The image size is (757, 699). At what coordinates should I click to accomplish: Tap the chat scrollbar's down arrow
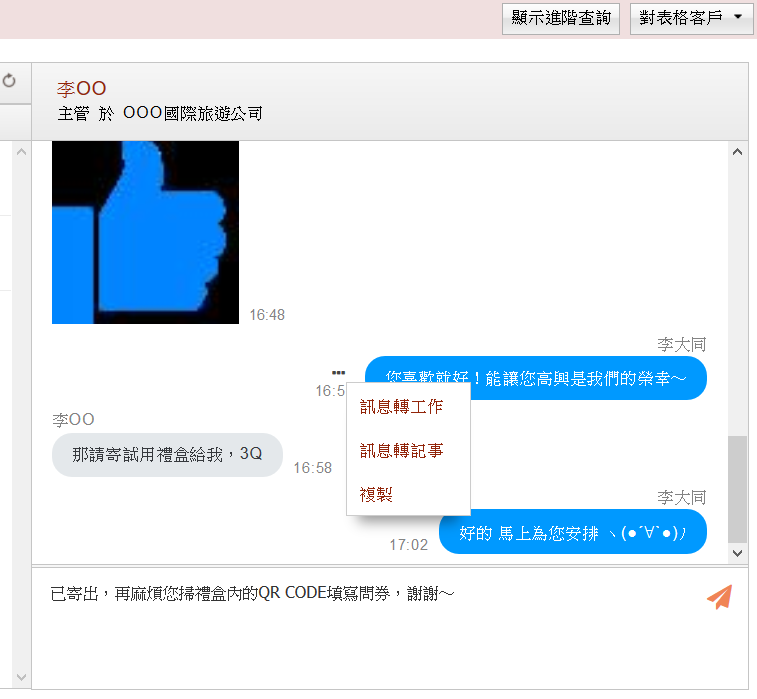(x=737, y=553)
